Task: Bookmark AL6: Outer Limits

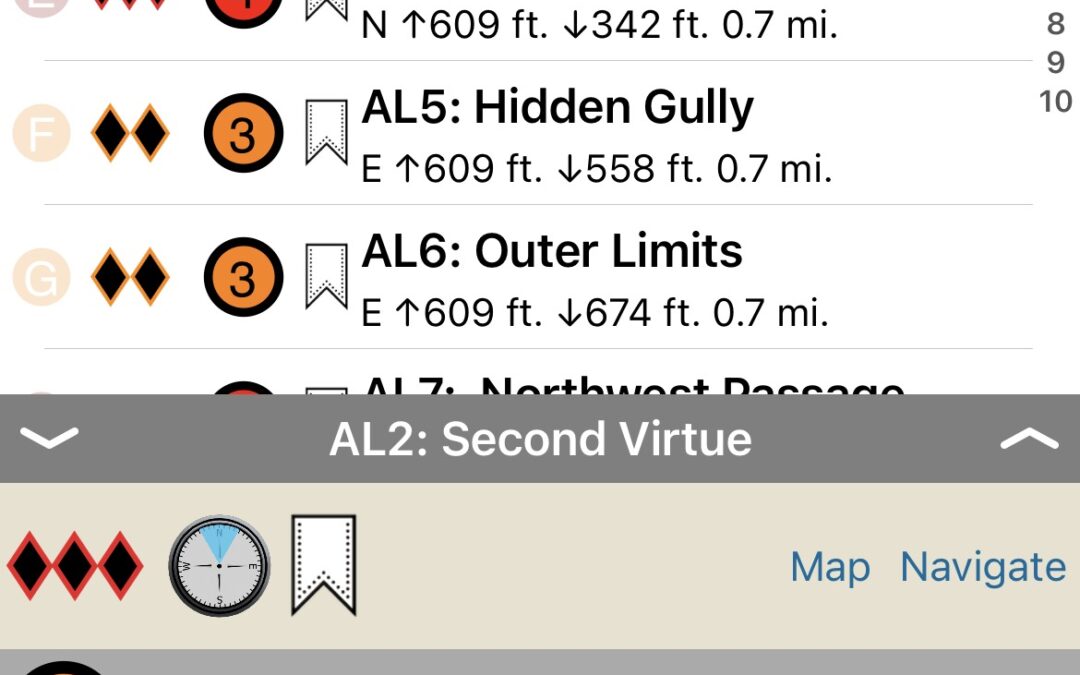Action: pos(326,276)
